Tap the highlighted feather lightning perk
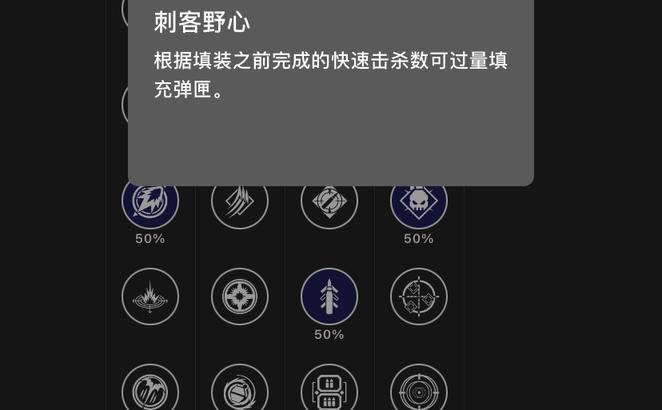 (150, 201)
